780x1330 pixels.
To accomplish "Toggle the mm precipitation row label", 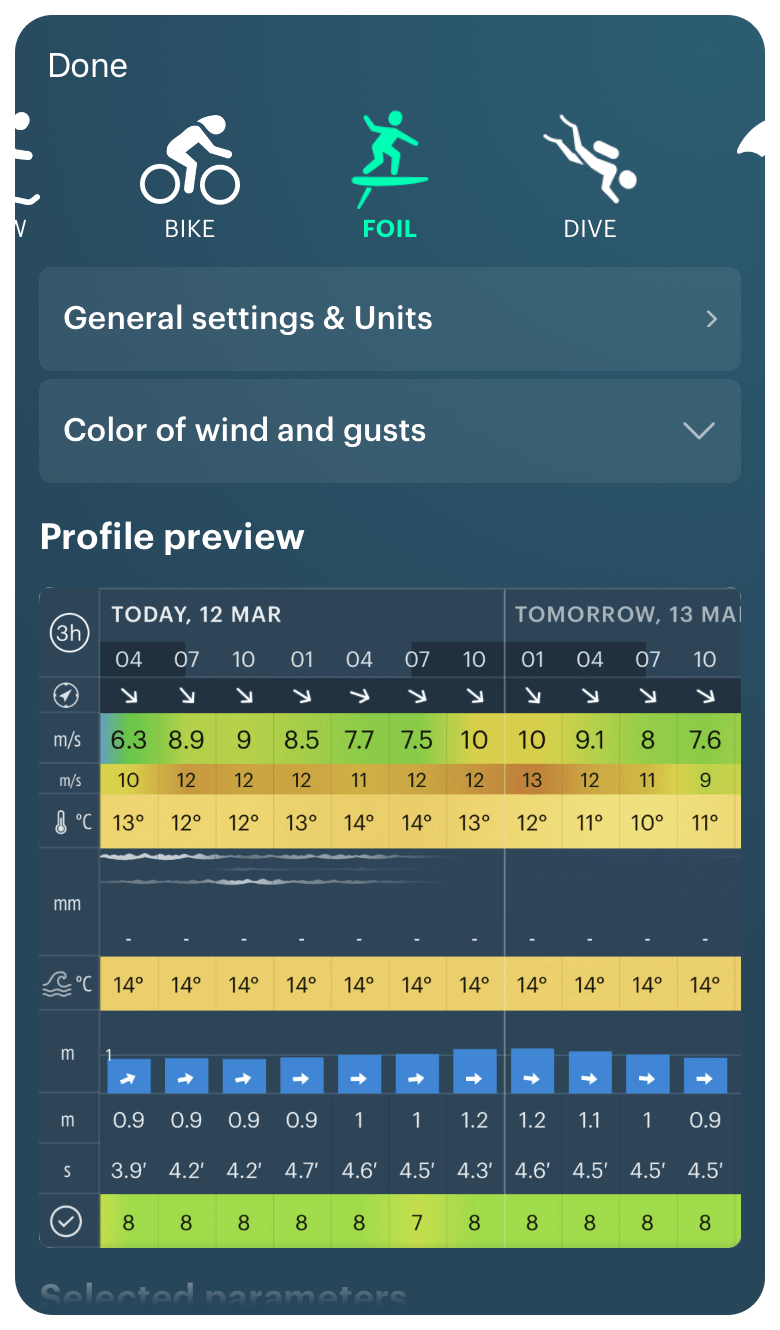I will click(x=68, y=902).
